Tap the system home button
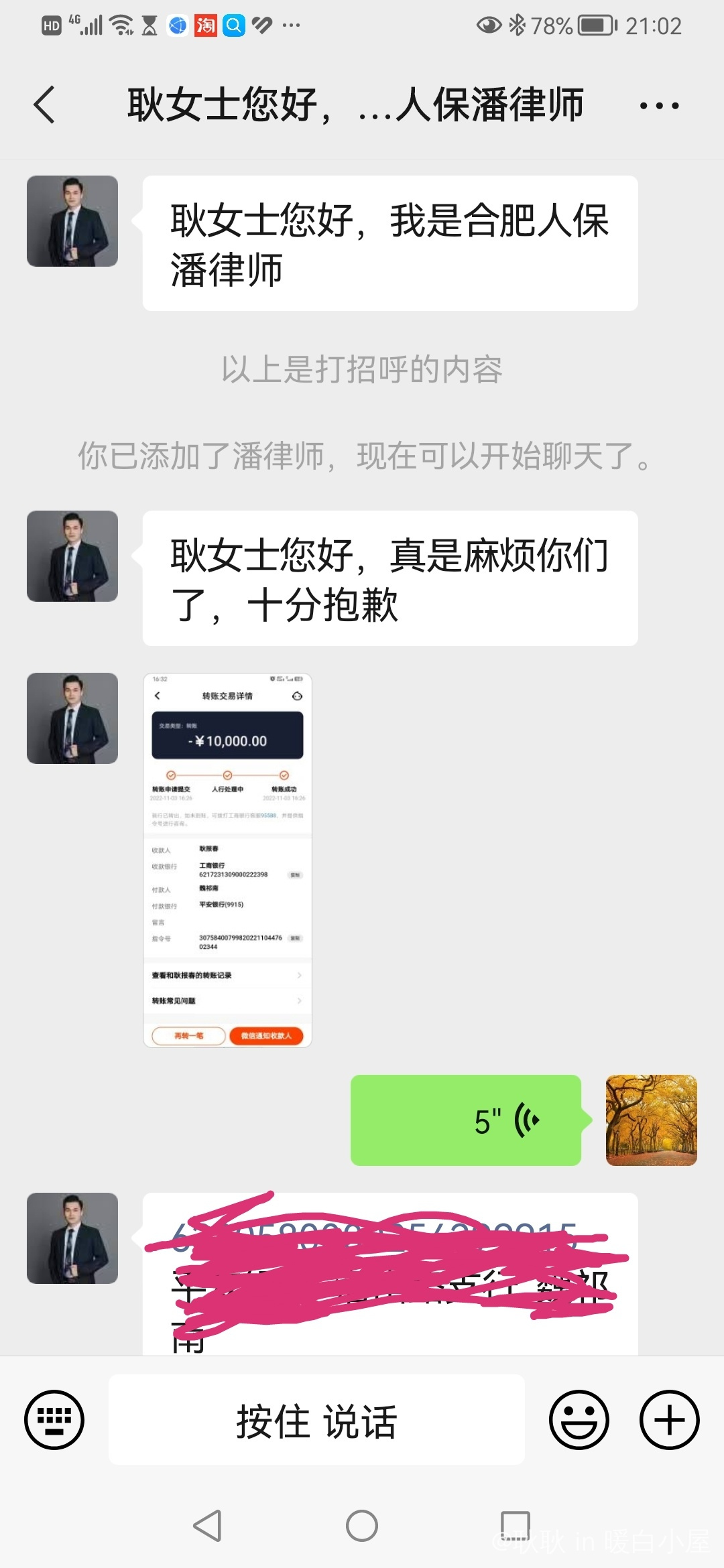Viewport: 724px width, 1568px height. click(x=362, y=1526)
